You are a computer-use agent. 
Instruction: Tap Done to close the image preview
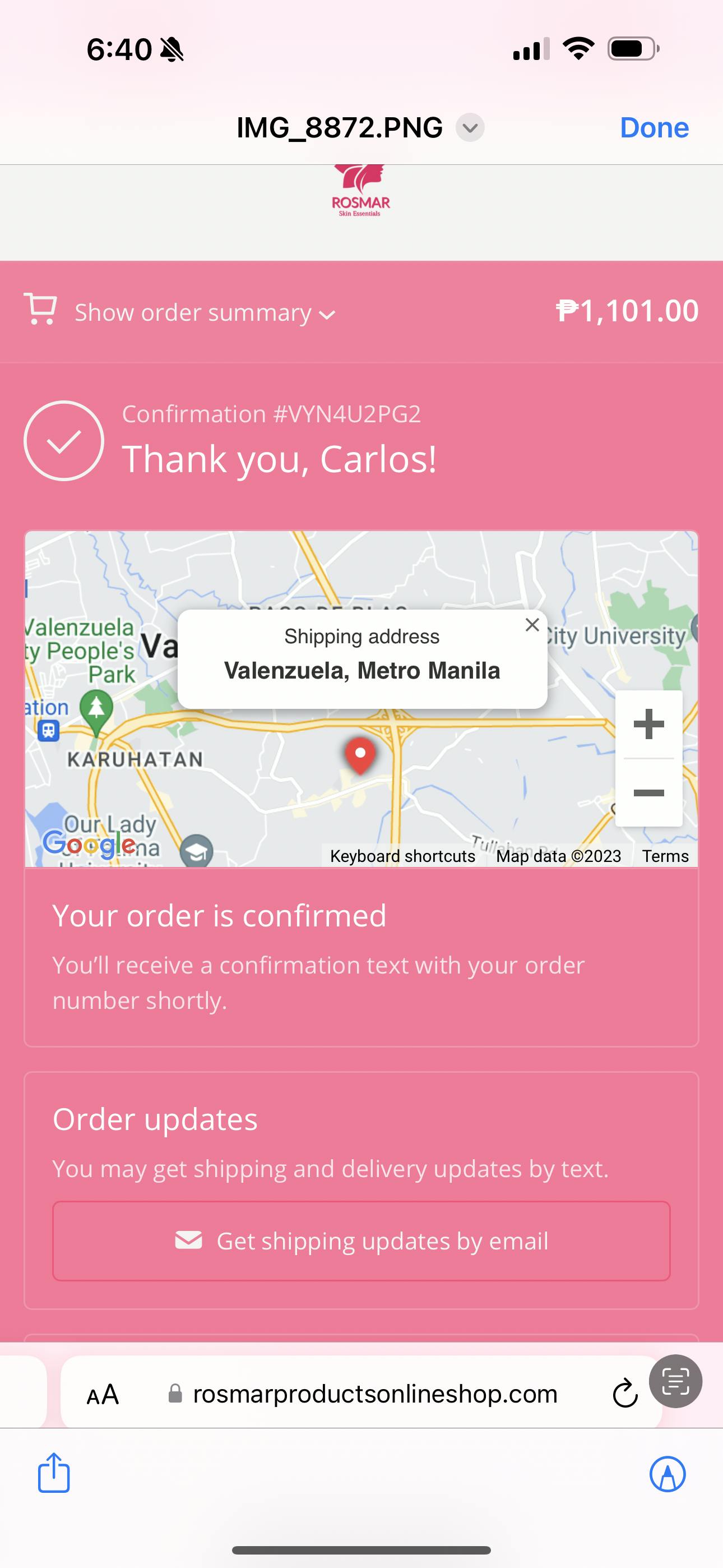coord(654,128)
